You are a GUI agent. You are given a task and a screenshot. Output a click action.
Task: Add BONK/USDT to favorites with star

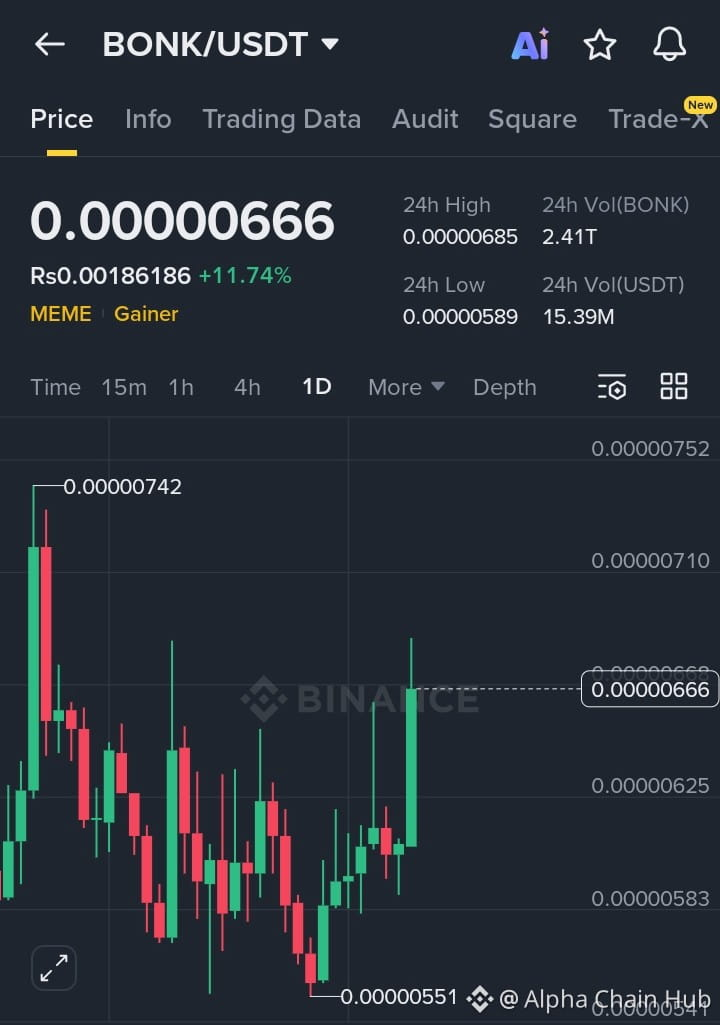(600, 44)
